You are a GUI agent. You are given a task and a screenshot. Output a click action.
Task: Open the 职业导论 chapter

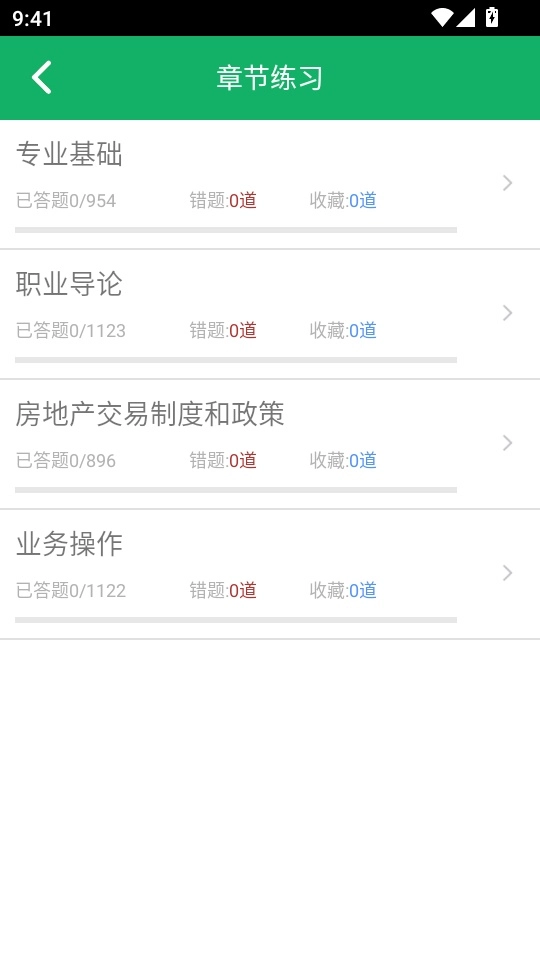tap(270, 315)
